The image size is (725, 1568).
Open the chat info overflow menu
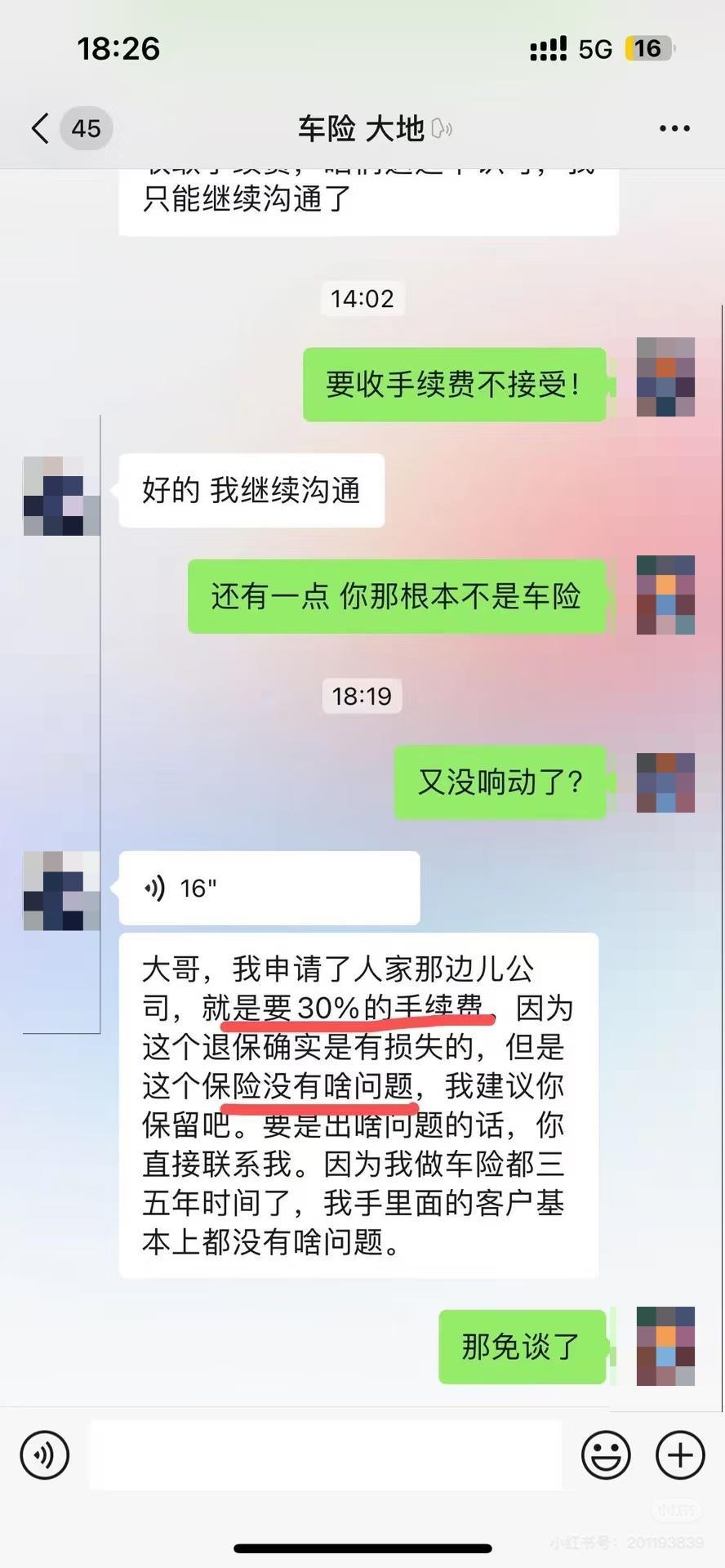click(x=674, y=128)
